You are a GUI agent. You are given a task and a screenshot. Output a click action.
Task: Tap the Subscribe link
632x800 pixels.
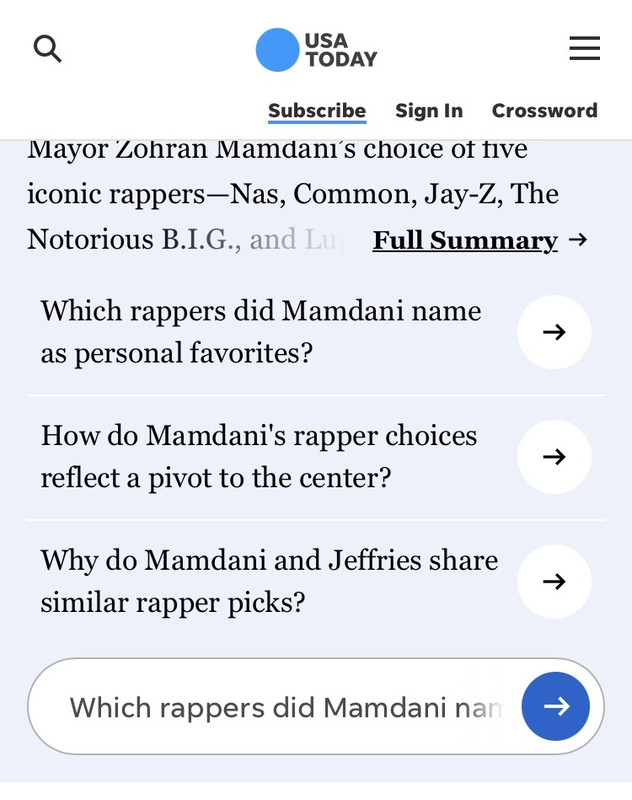tap(317, 111)
